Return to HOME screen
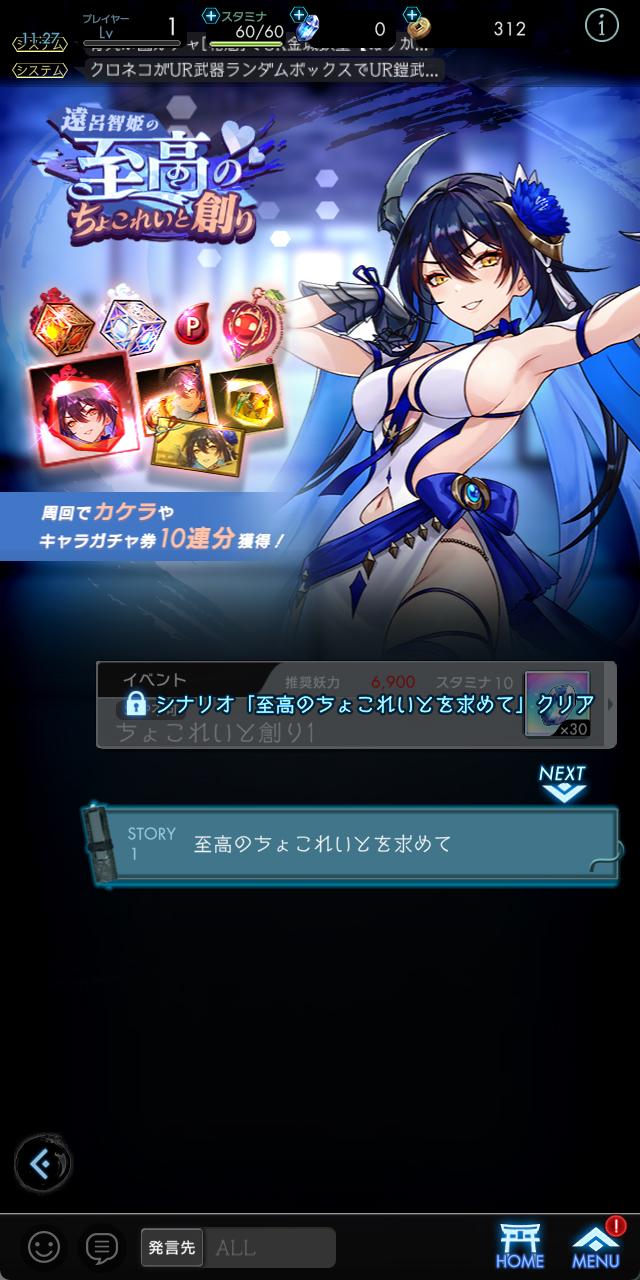Viewport: 640px width, 1280px height. (x=520, y=1247)
